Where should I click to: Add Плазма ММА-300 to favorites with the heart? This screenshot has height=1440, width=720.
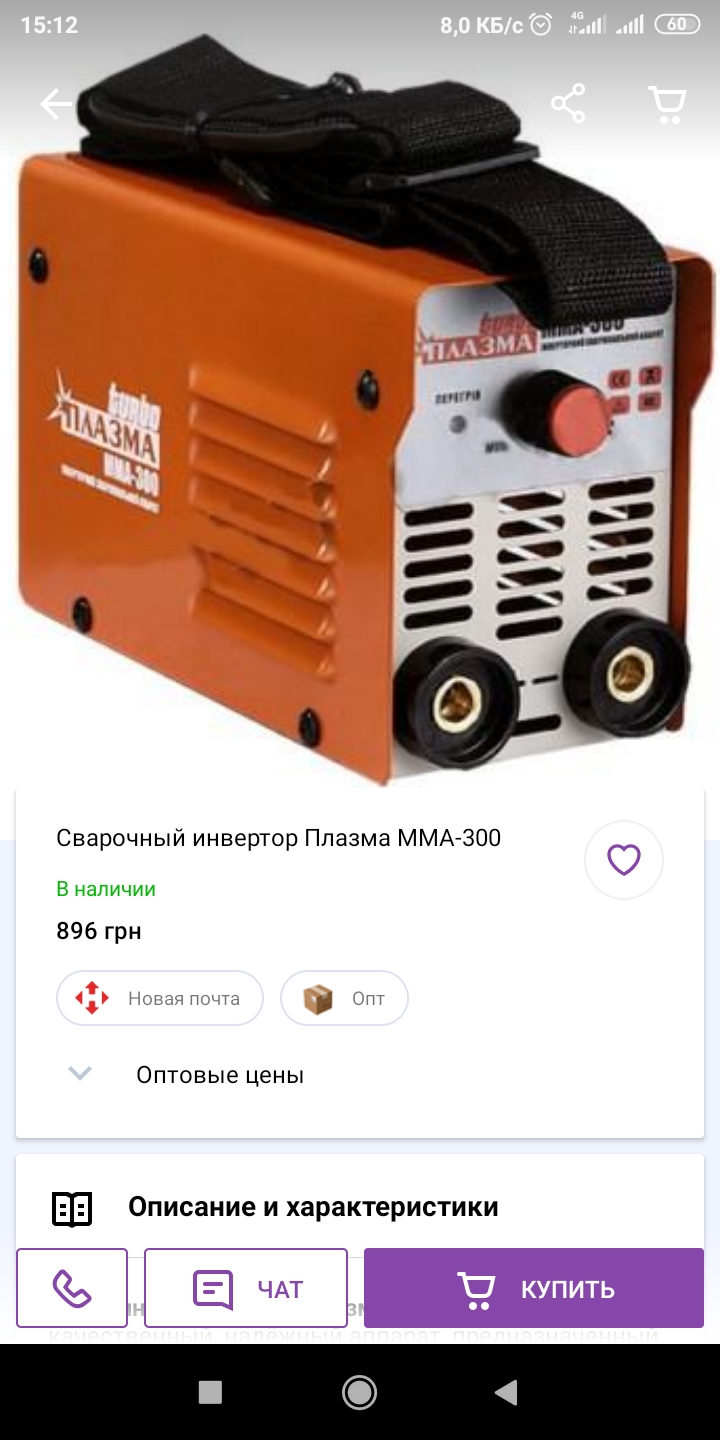624,860
